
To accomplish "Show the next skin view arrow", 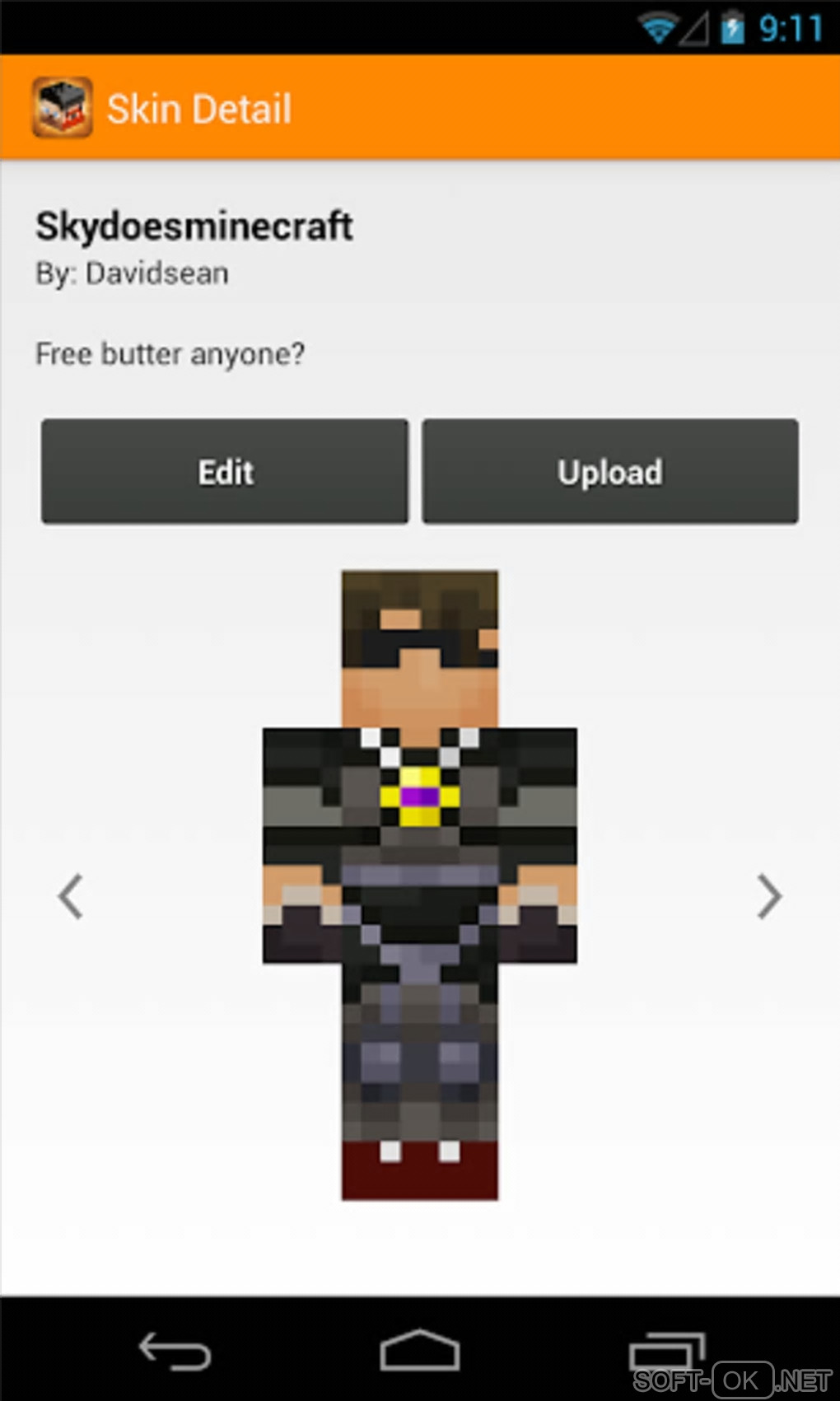I will [x=768, y=896].
